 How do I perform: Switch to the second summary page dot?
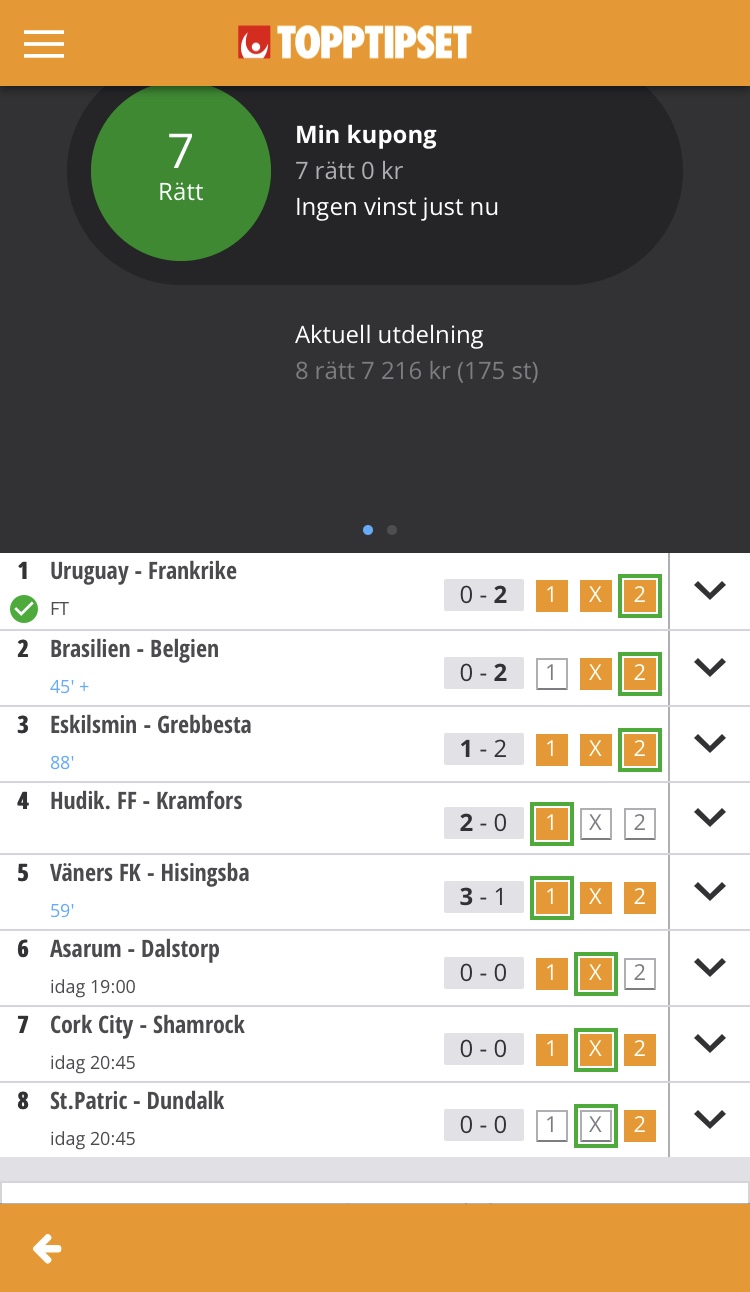tap(392, 530)
